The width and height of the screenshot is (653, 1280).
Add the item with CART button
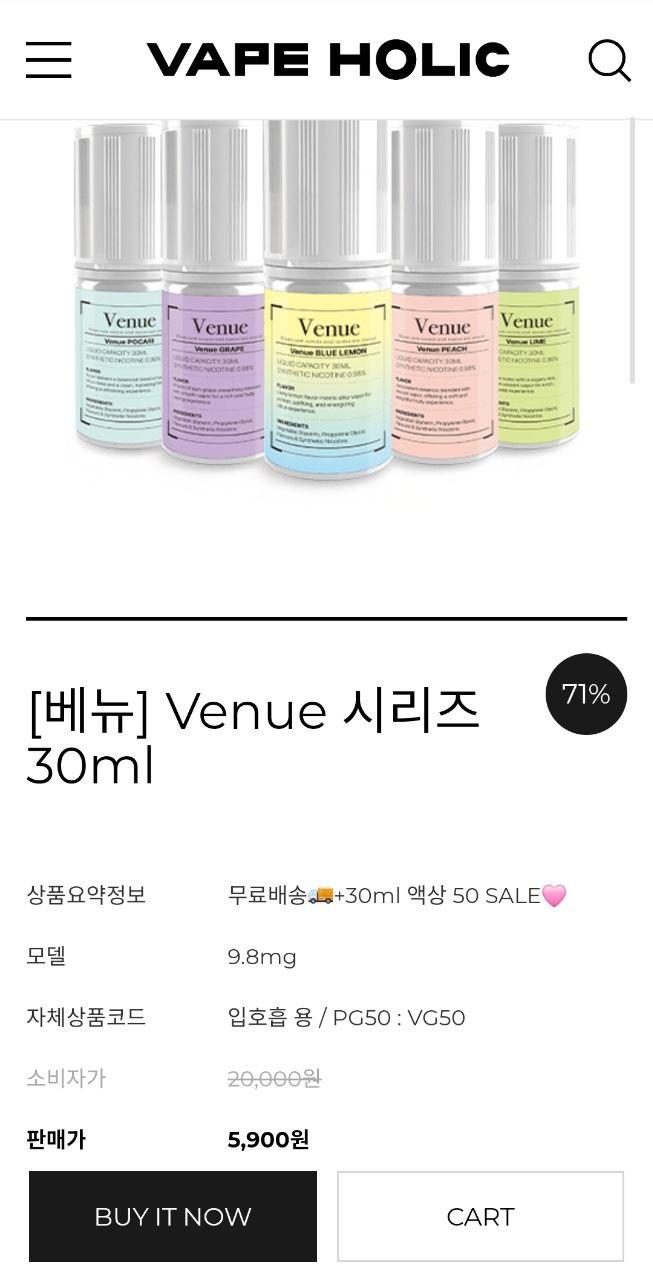click(x=480, y=1216)
